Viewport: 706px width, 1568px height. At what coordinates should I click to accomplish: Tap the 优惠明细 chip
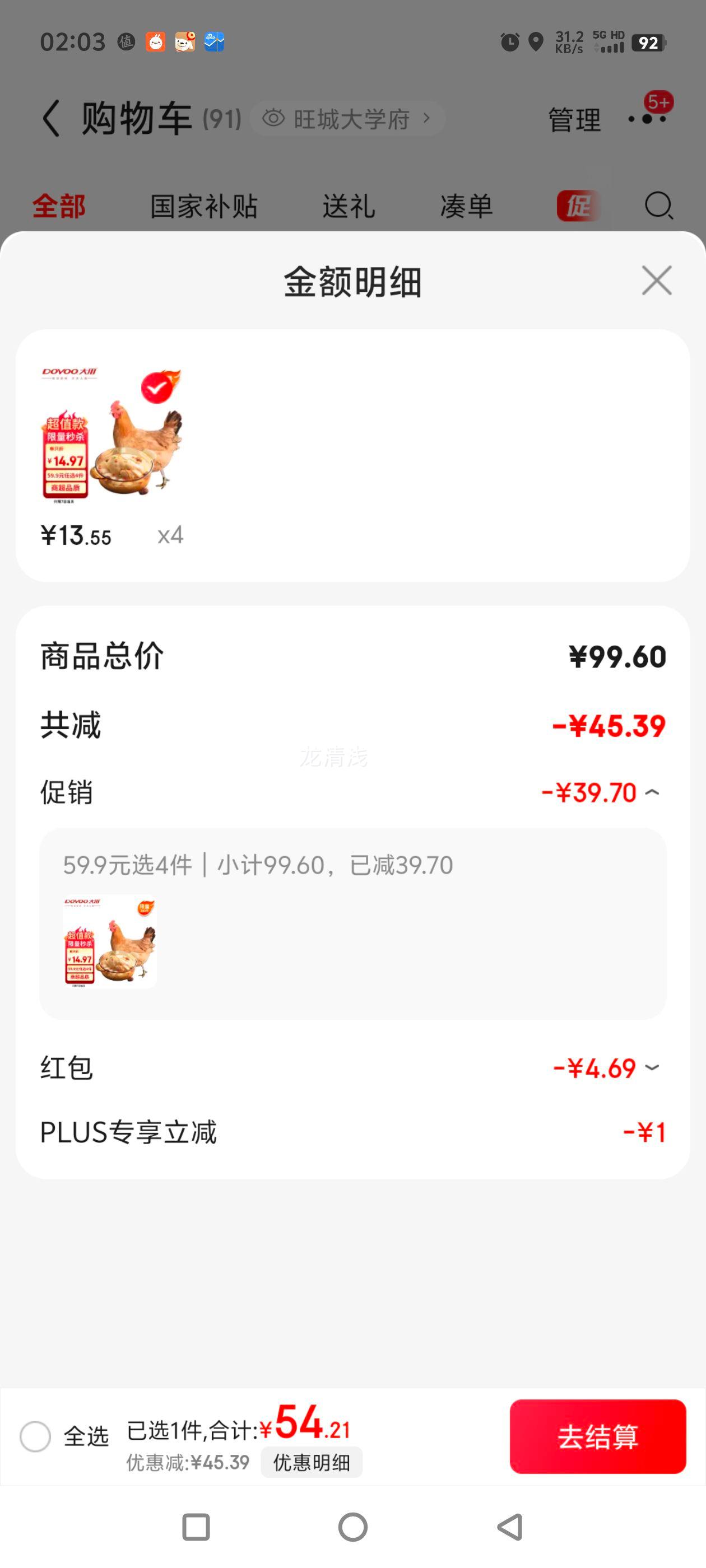(312, 1462)
